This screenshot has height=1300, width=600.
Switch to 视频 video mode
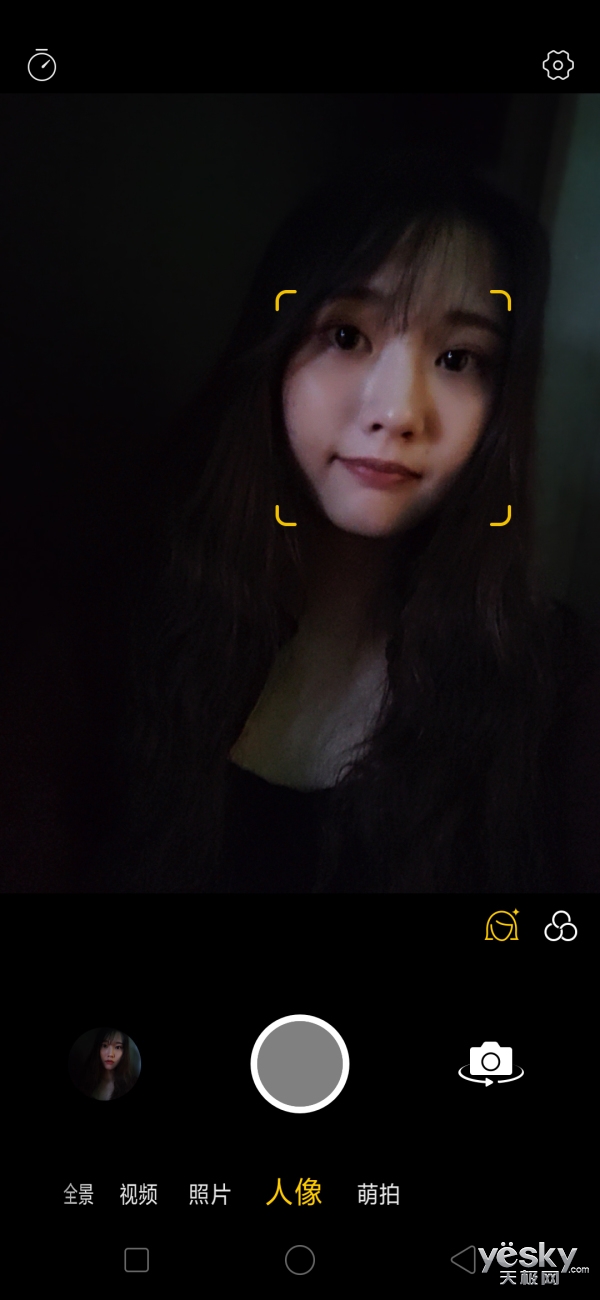pos(138,1194)
